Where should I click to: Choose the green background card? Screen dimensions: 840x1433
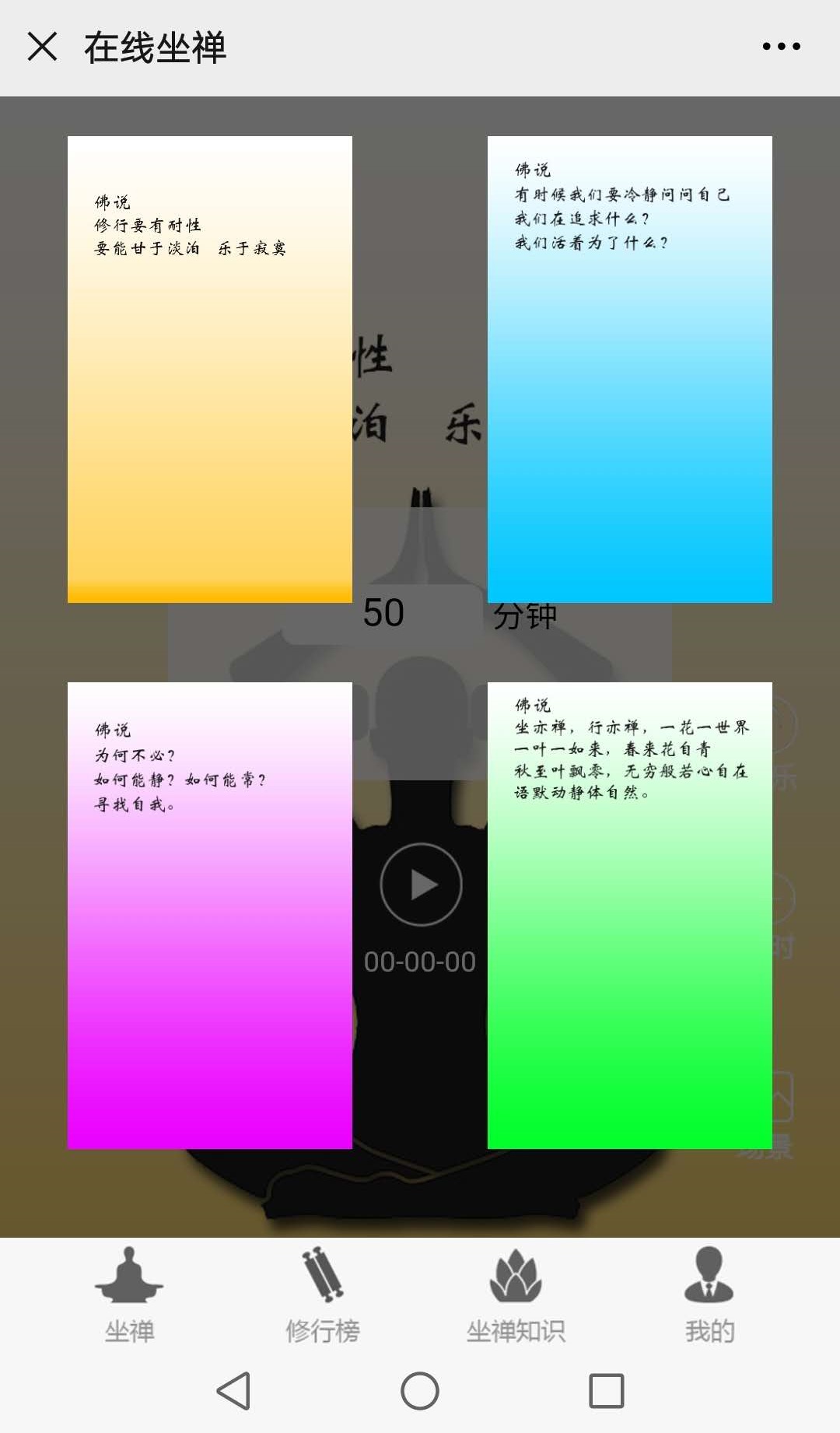pos(629,916)
